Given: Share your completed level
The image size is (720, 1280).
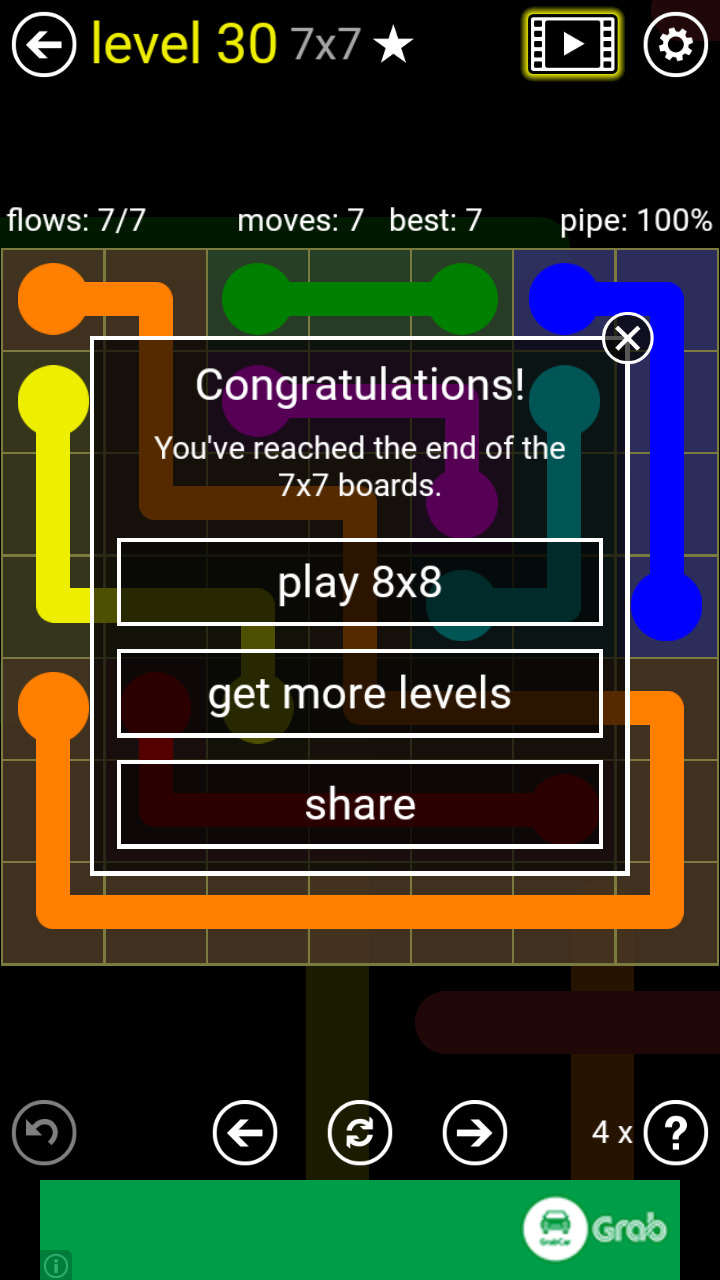Looking at the screenshot, I should [360, 804].
